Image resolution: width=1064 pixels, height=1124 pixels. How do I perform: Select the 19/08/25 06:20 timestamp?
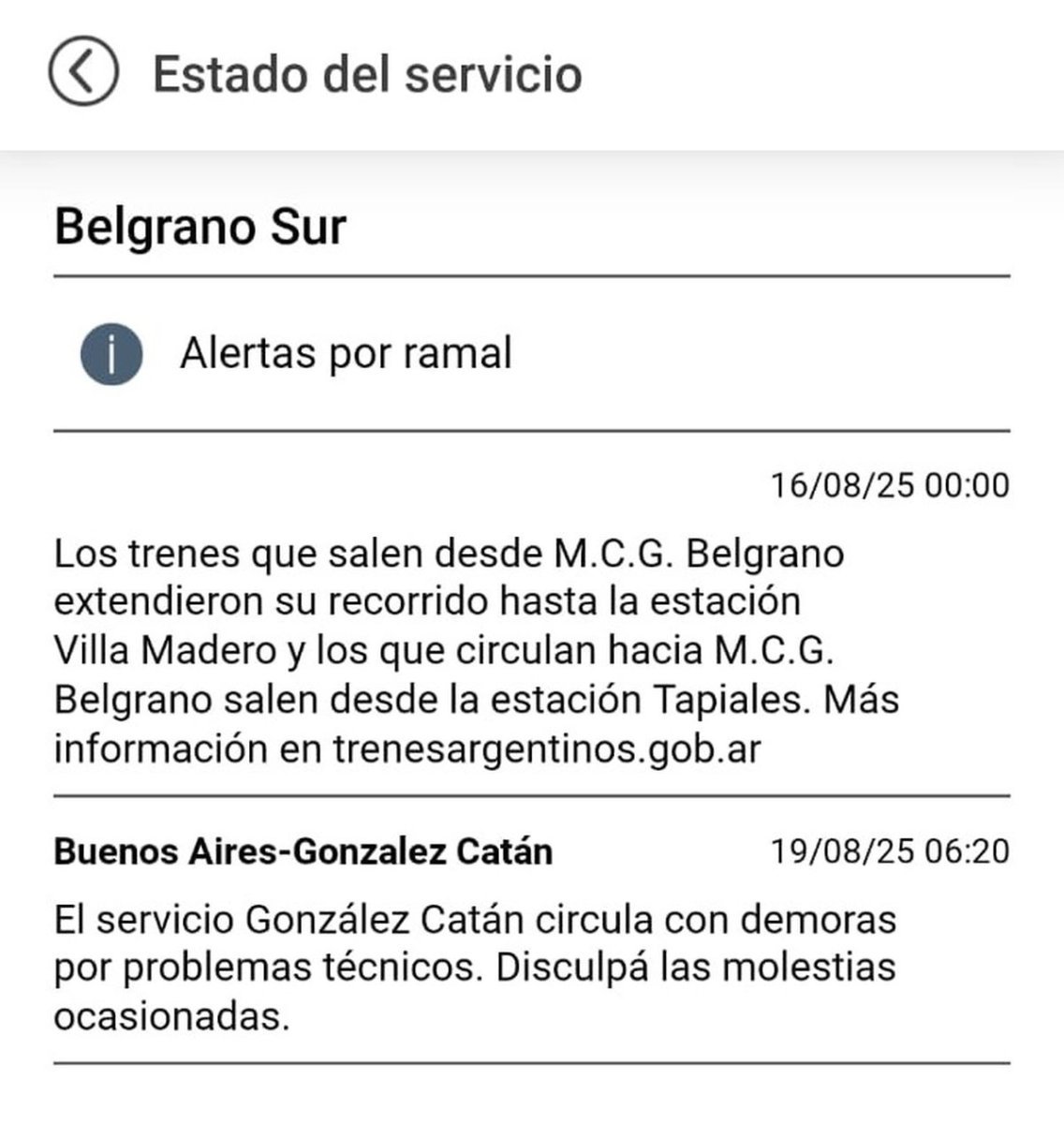pyautogui.click(x=889, y=848)
